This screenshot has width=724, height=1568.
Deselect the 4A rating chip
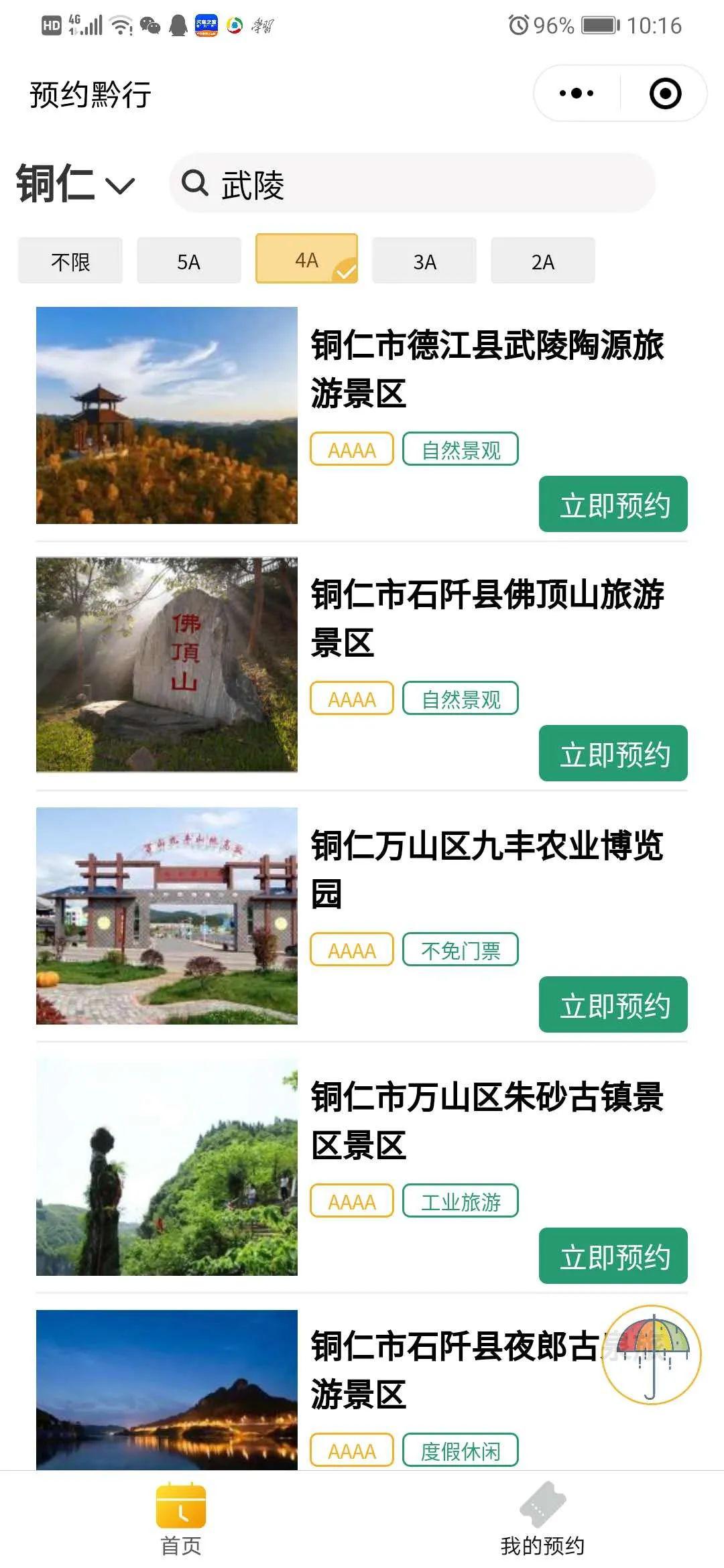coord(307,259)
